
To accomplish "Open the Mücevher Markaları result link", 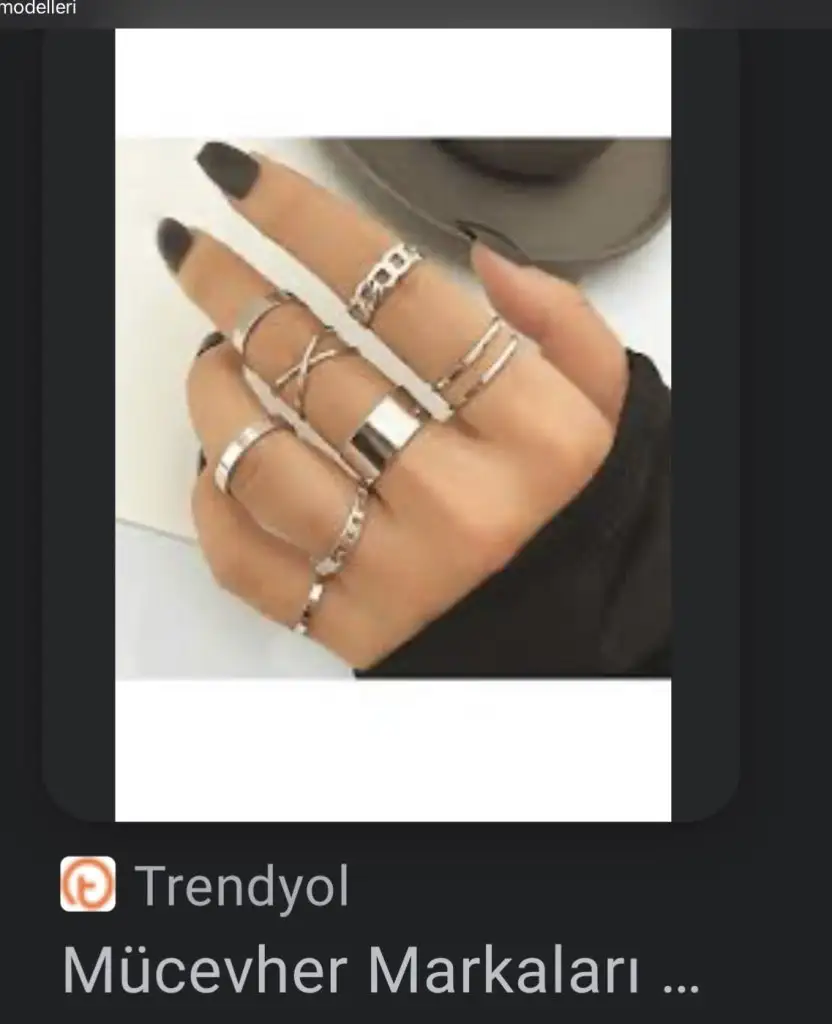I will pos(380,968).
